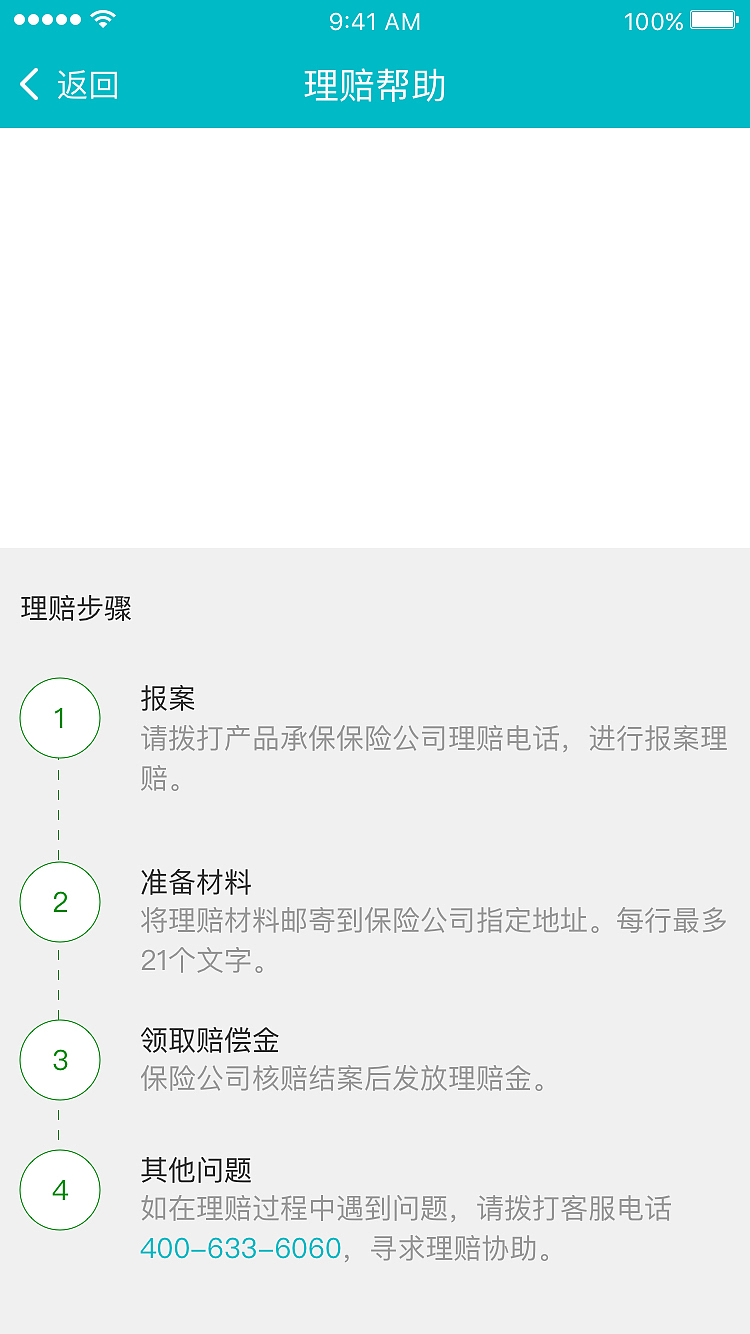Select step circle numbered 3
The image size is (750, 1334).
59,1059
